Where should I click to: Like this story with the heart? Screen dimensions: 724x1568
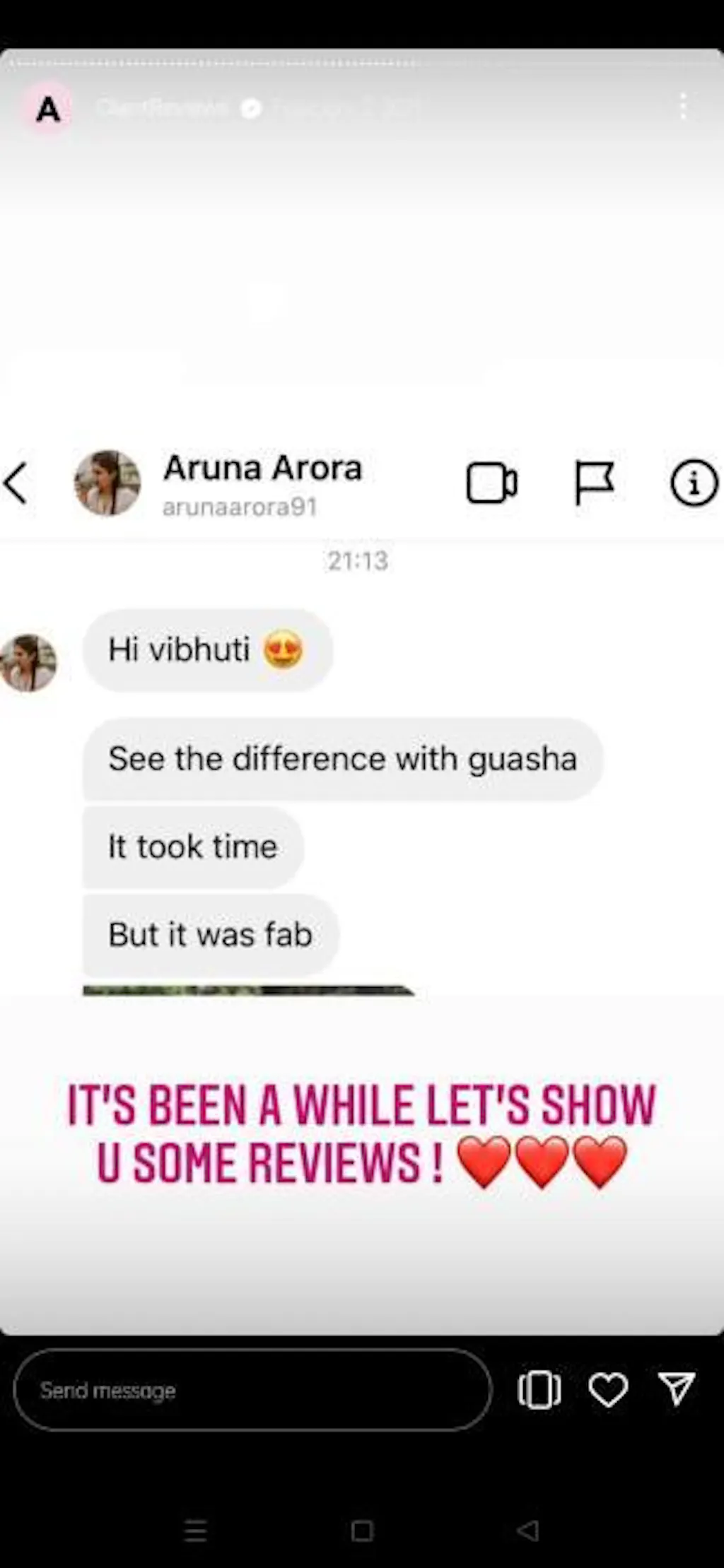point(608,1389)
